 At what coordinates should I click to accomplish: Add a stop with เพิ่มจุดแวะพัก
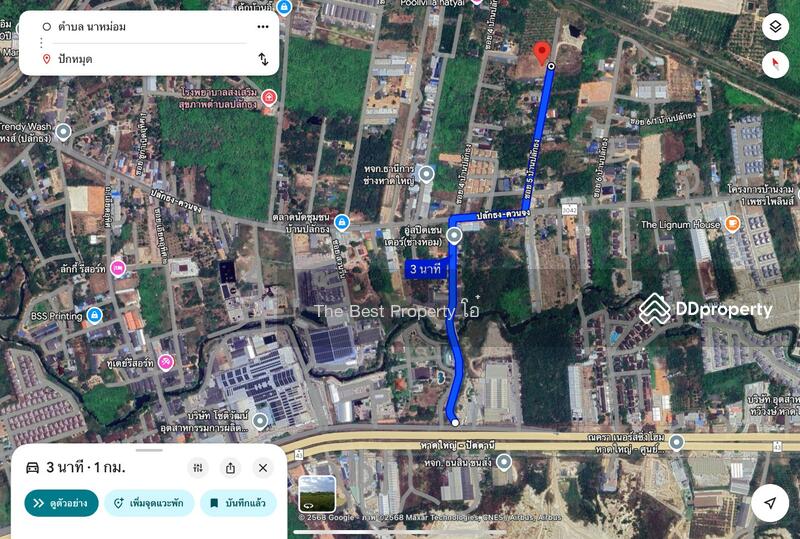click(149, 503)
